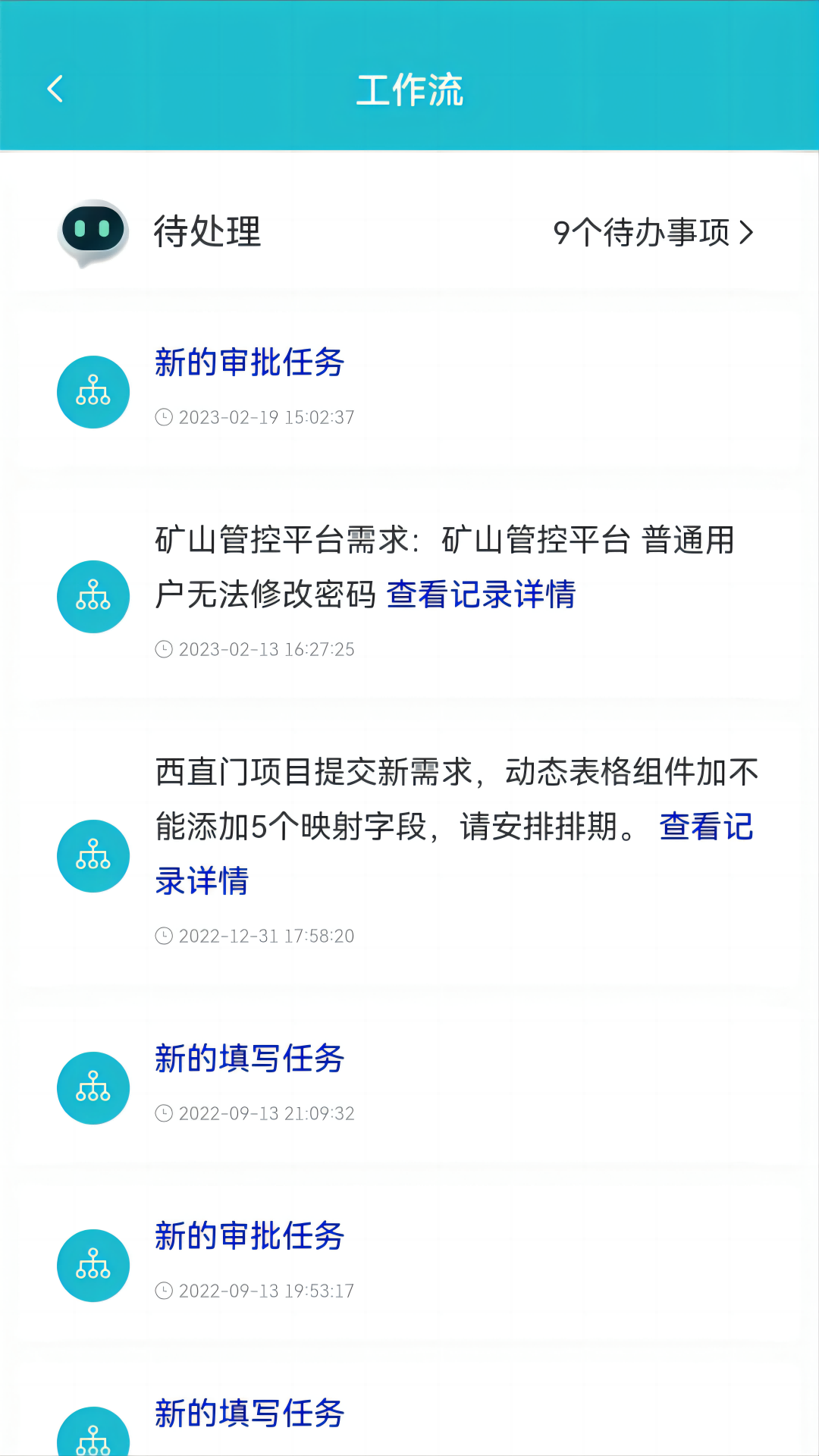Open the 新的填写任务 dated 2022-09-13
The width and height of the screenshot is (819, 1456).
[x=250, y=1059]
